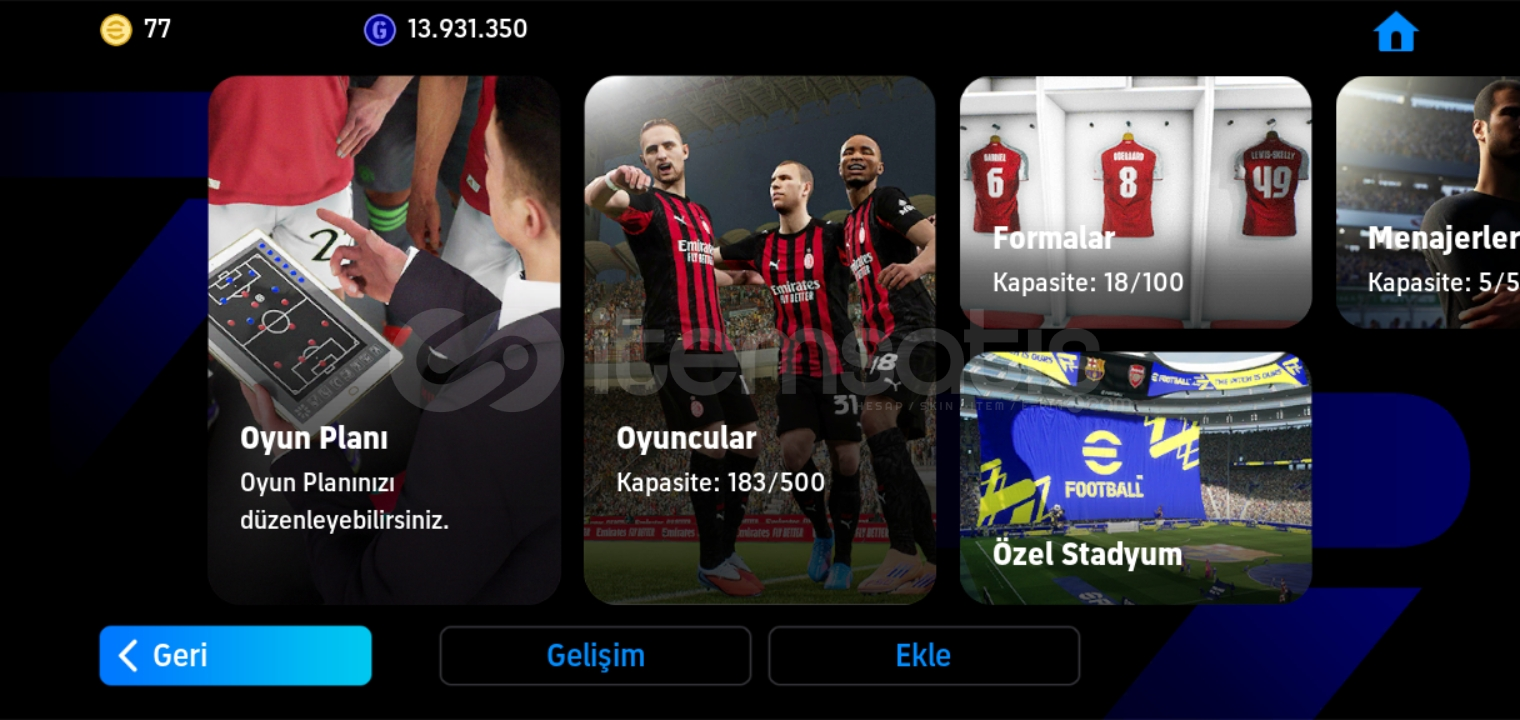Open the Formalar card

1135,202
